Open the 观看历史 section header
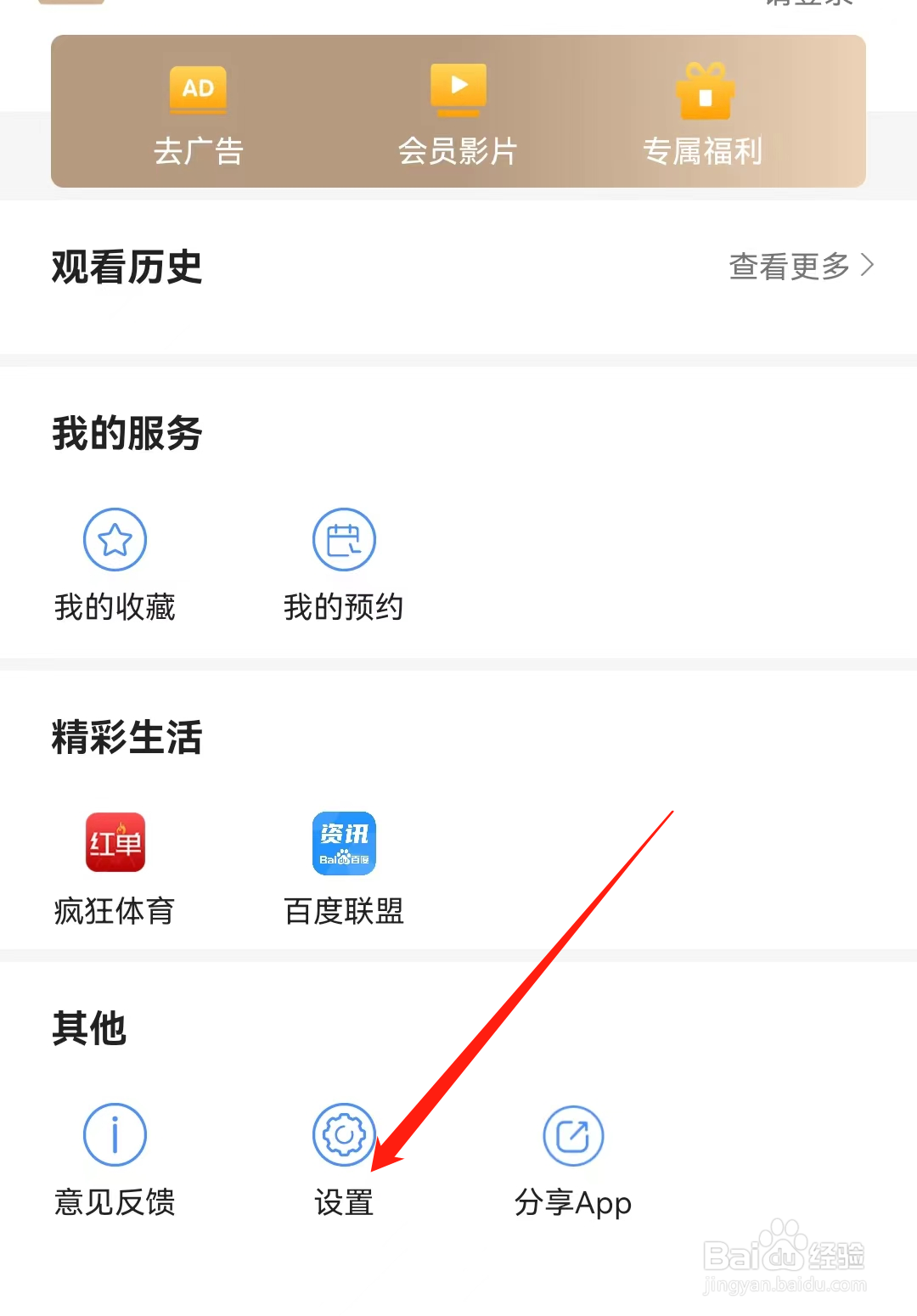917x1316 pixels. tap(126, 268)
